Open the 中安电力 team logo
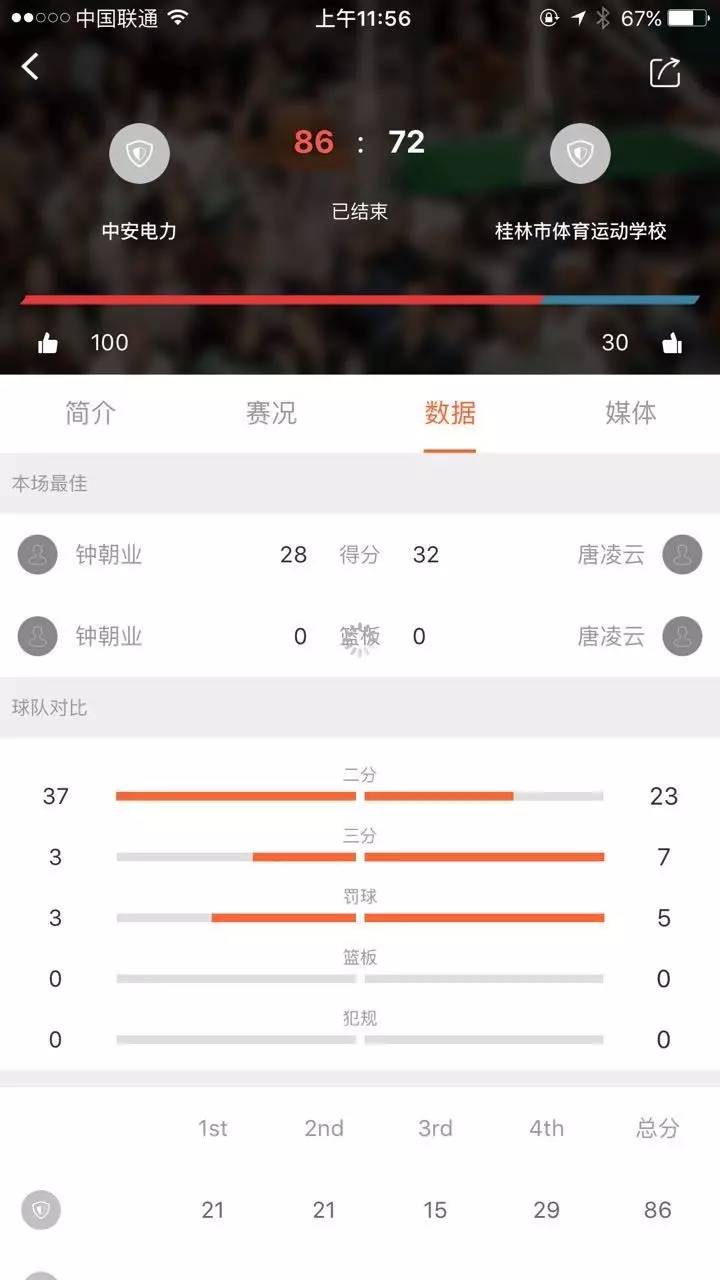The width and height of the screenshot is (720, 1280). tap(139, 154)
